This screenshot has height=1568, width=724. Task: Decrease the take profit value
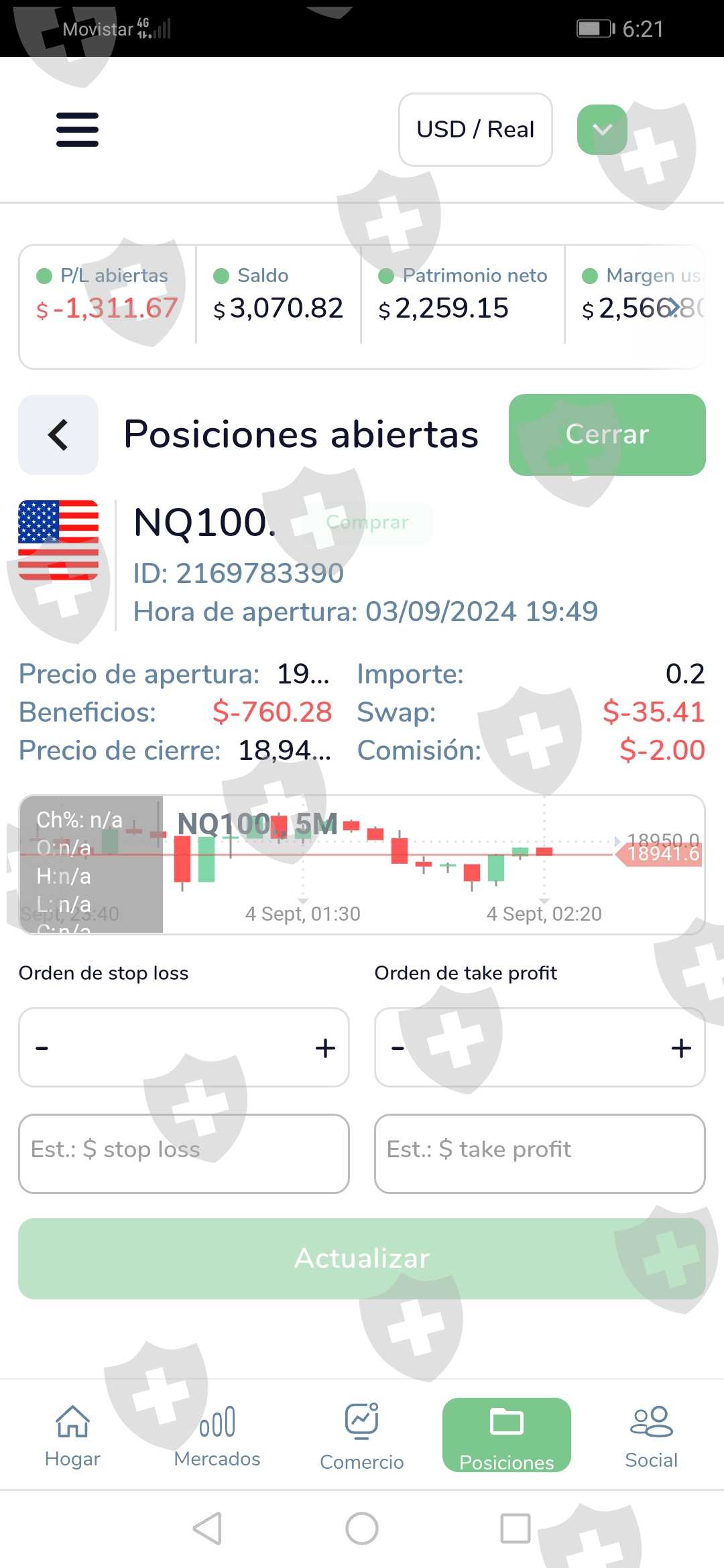(x=398, y=1047)
